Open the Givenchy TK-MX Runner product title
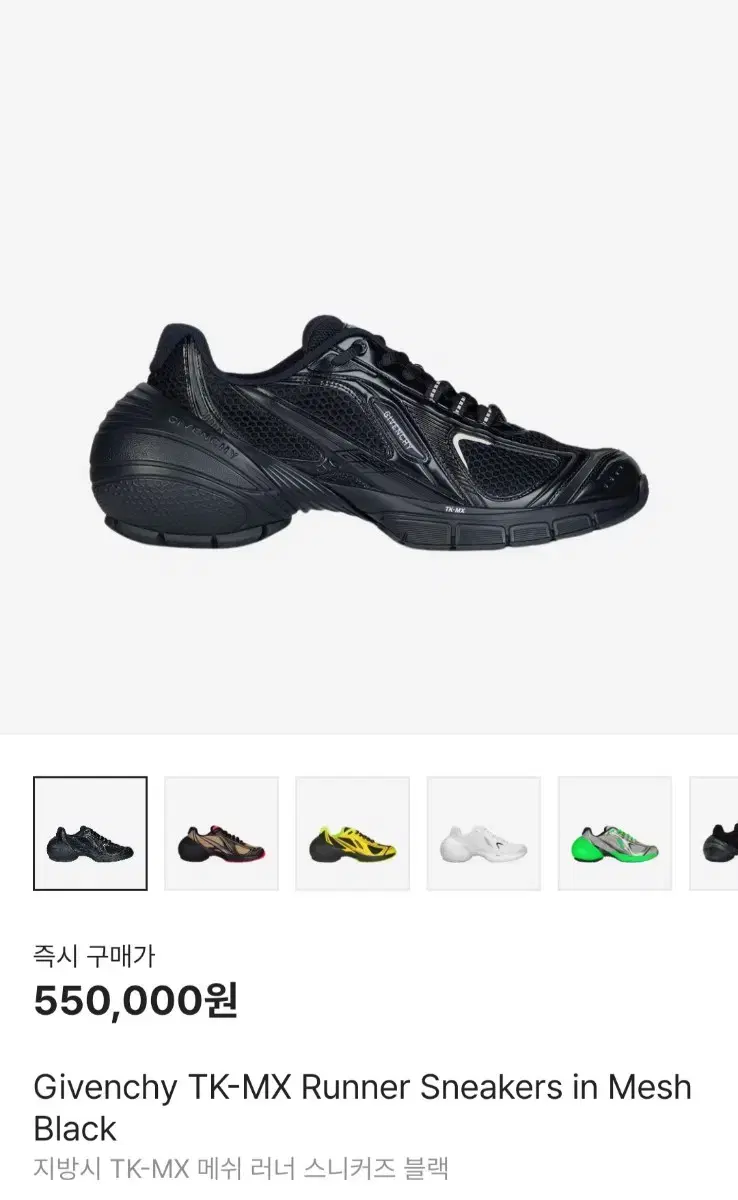 pos(360,1088)
